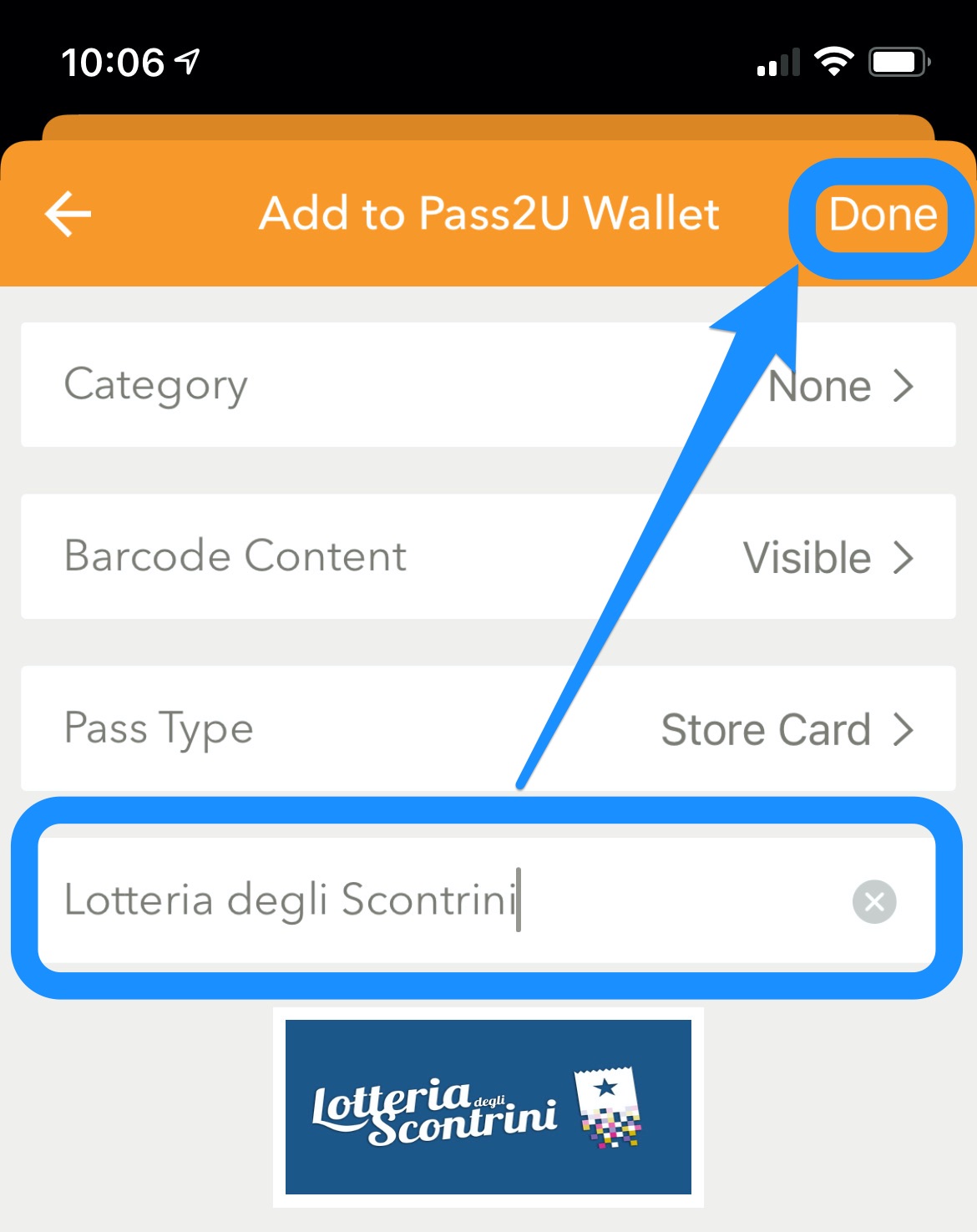
Task: Tap the cellular signal bars icon
Action: coord(777,62)
